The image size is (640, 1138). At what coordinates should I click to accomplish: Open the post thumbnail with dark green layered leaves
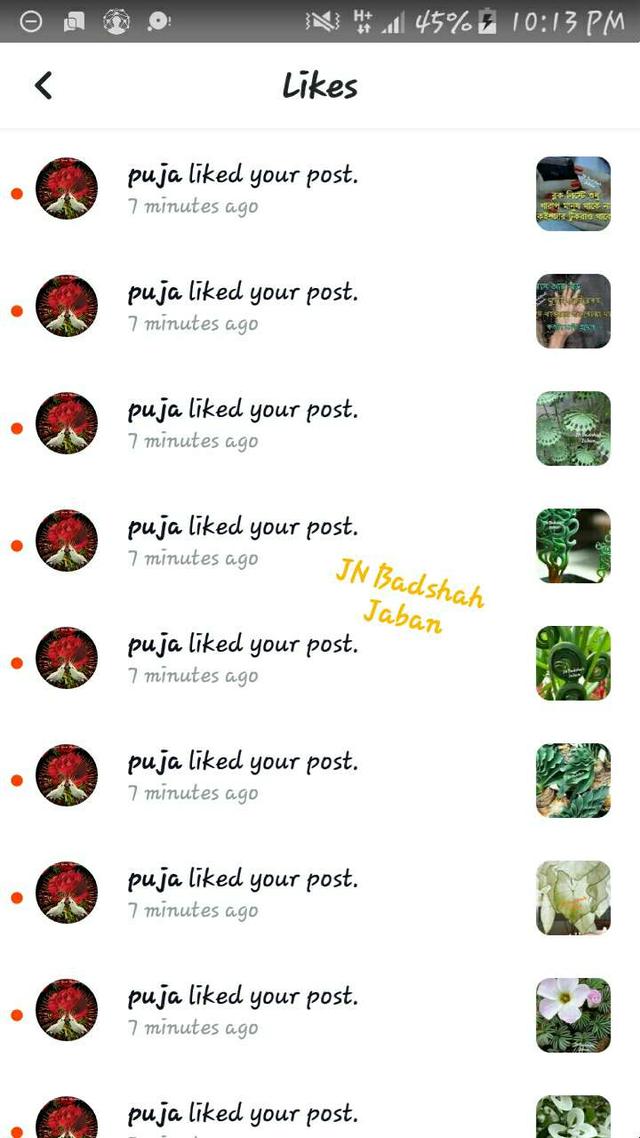(x=573, y=780)
